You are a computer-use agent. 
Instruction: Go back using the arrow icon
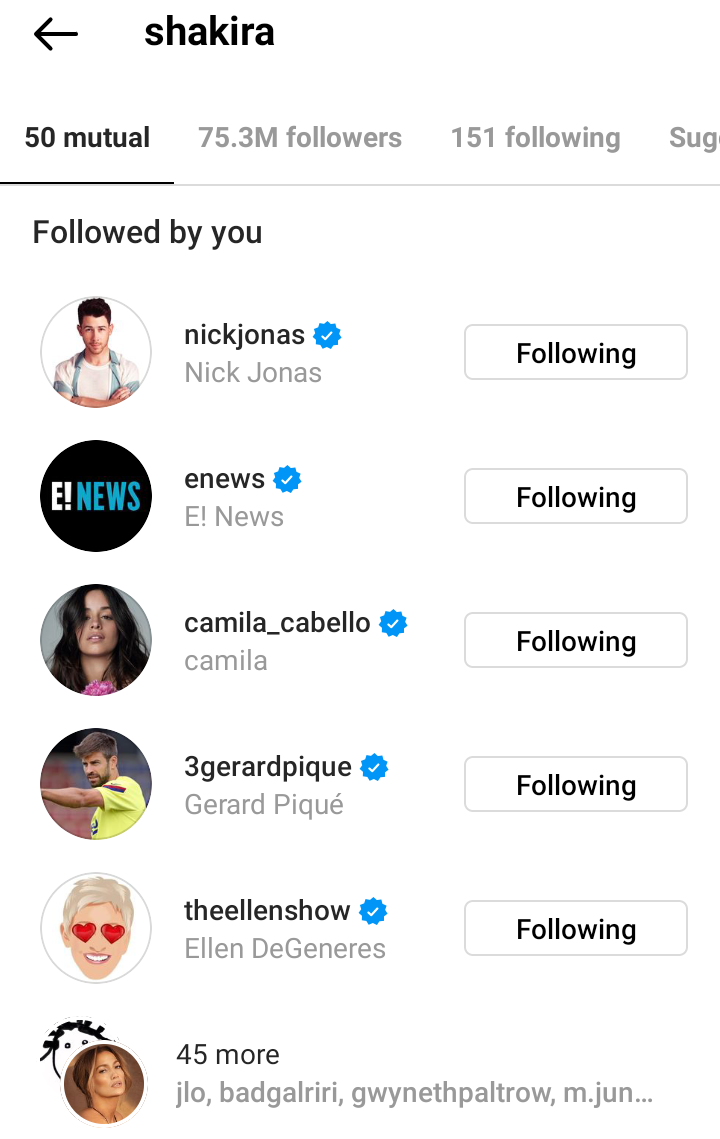tap(55, 35)
